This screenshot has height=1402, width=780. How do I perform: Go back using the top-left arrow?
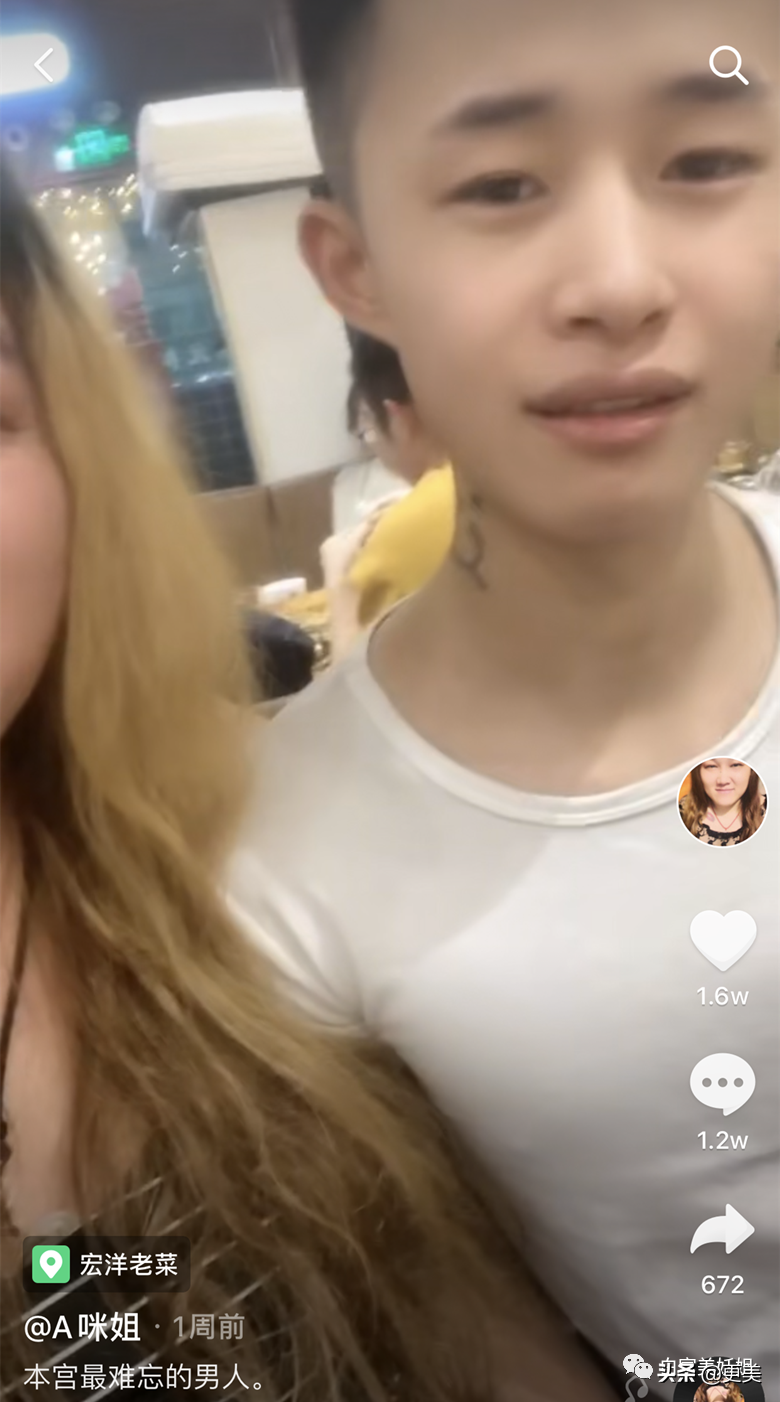click(43, 66)
